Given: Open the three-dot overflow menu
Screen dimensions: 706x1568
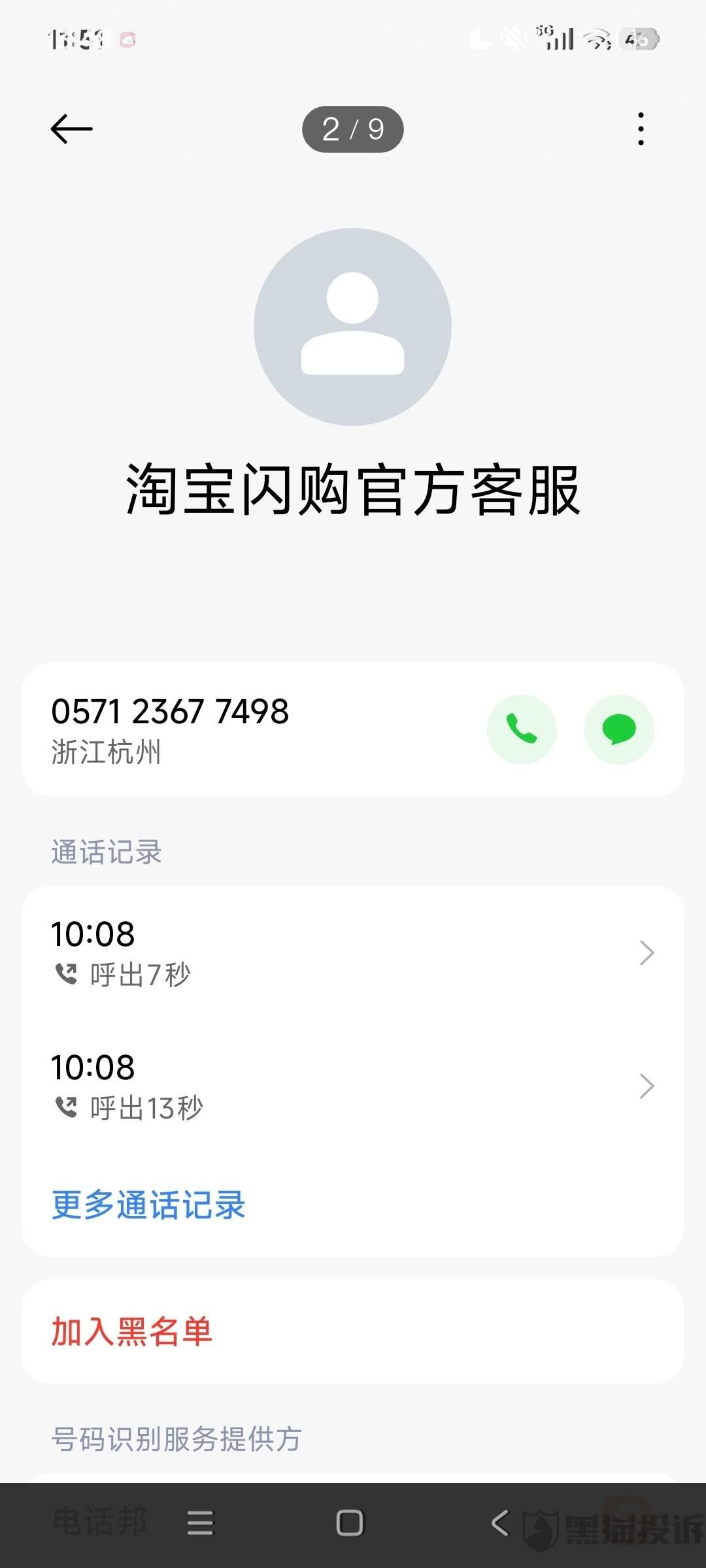Looking at the screenshot, I should click(x=641, y=129).
